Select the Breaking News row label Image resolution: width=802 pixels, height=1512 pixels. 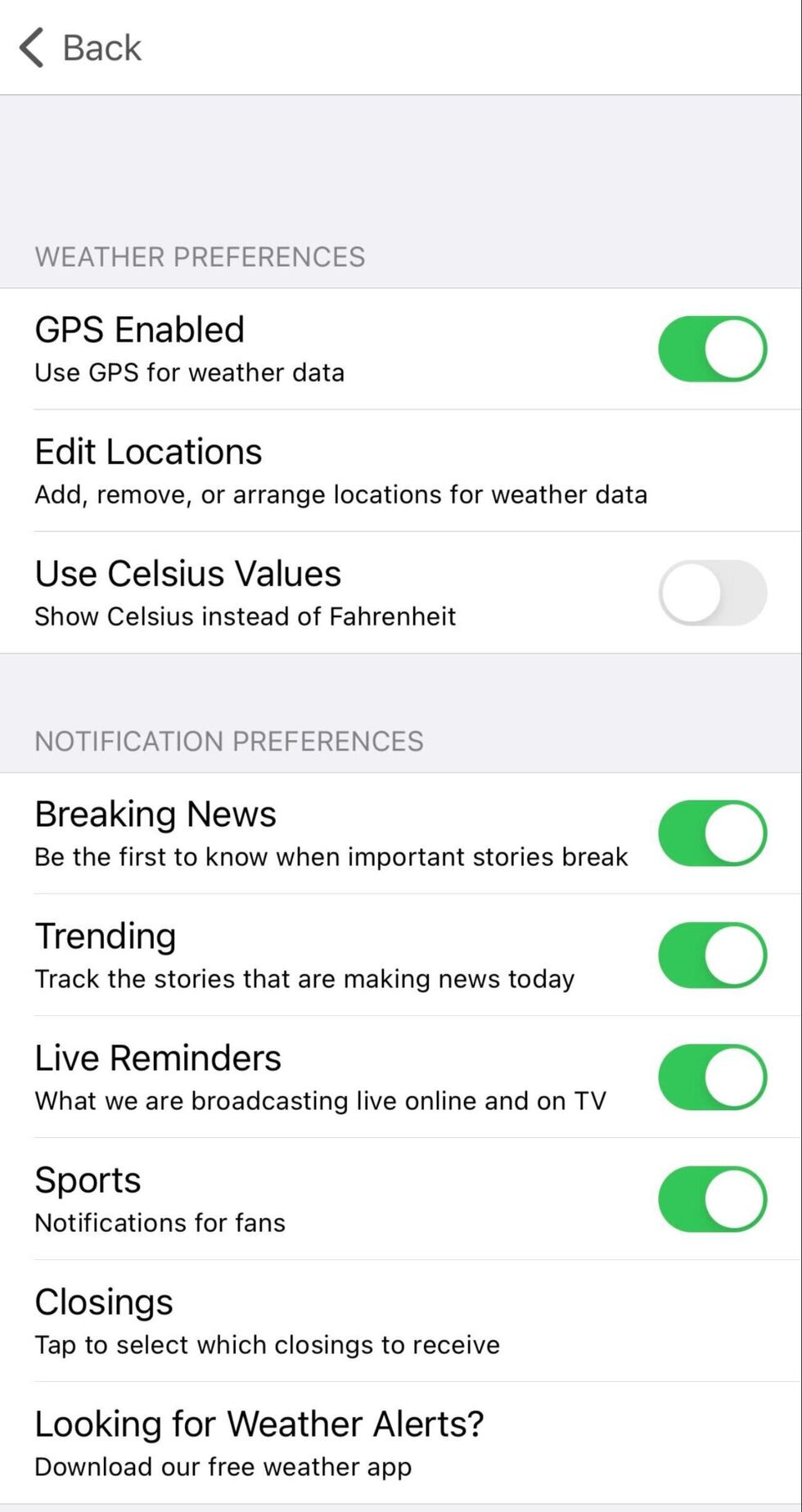pyautogui.click(x=155, y=814)
